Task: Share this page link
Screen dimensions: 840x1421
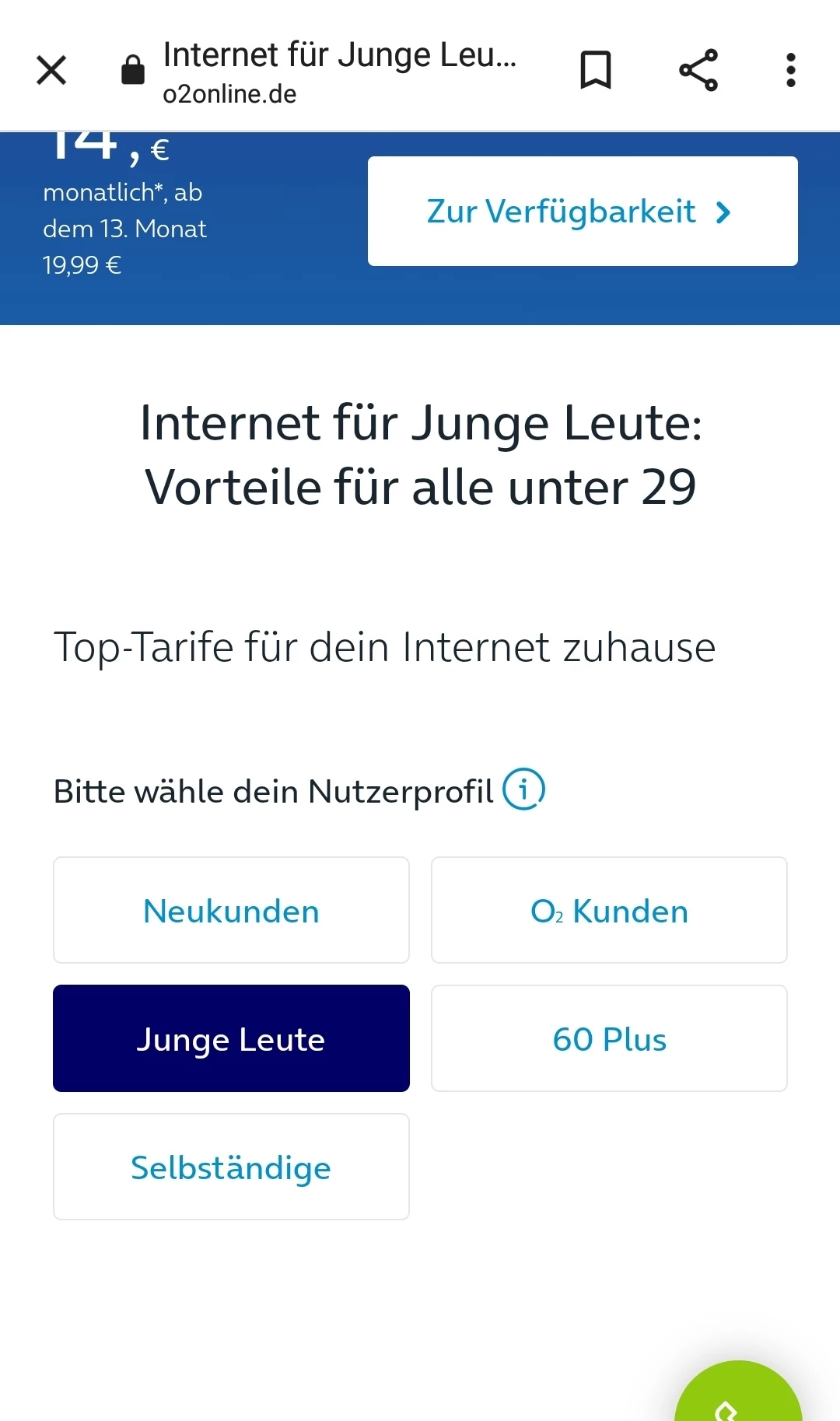Action: (698, 70)
